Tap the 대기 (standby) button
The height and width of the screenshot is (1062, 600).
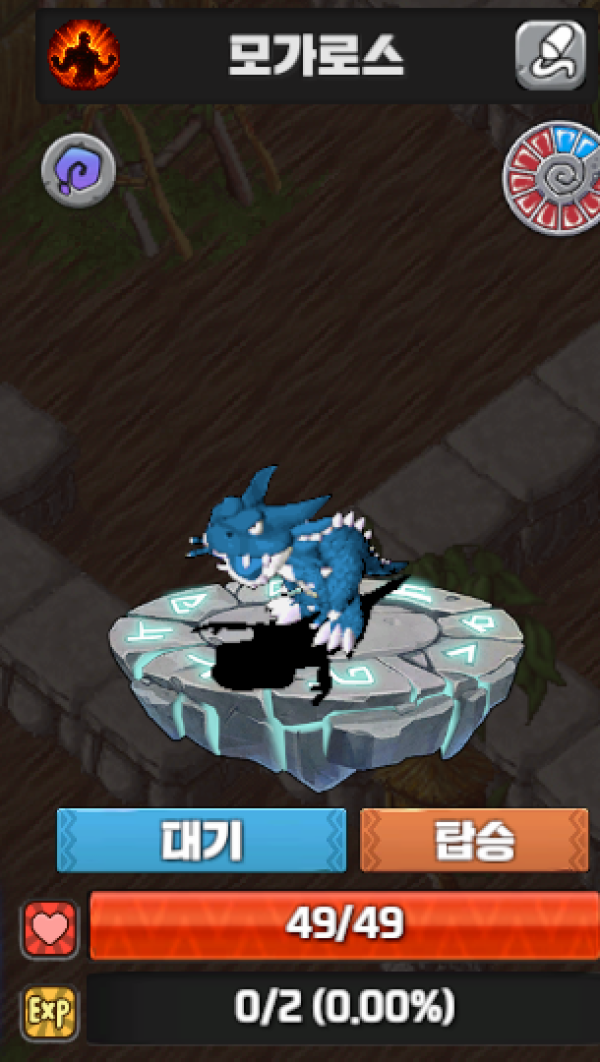pyautogui.click(x=201, y=841)
